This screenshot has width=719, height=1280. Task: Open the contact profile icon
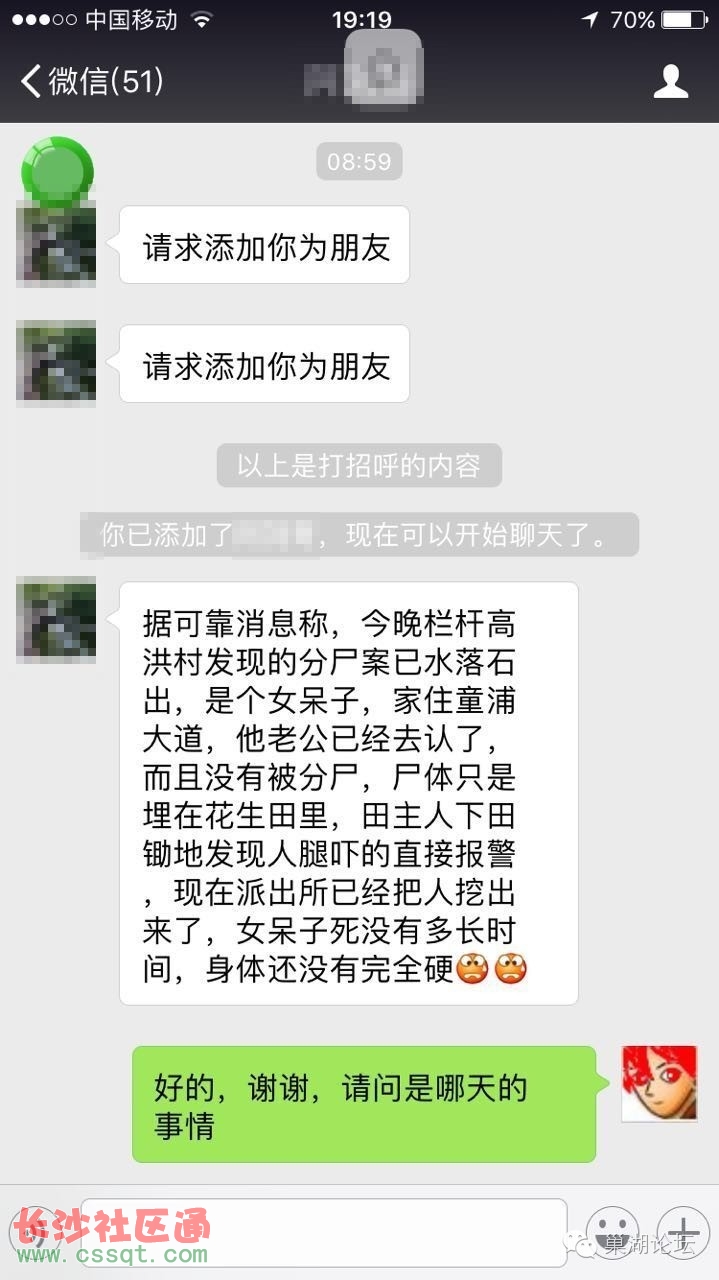pyautogui.click(x=671, y=81)
